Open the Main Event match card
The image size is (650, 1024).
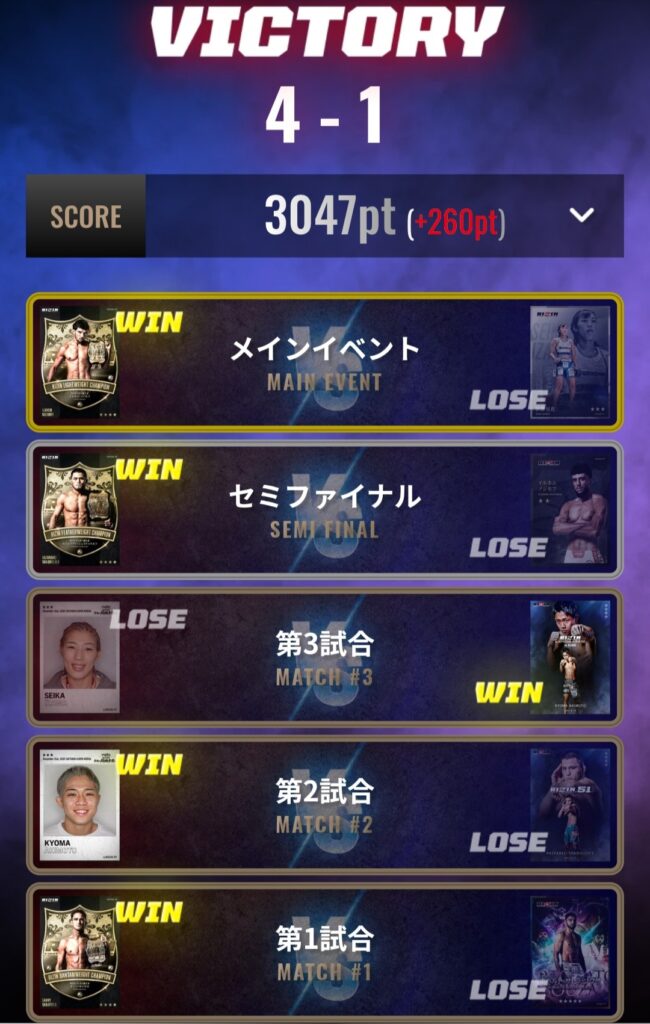(325, 361)
